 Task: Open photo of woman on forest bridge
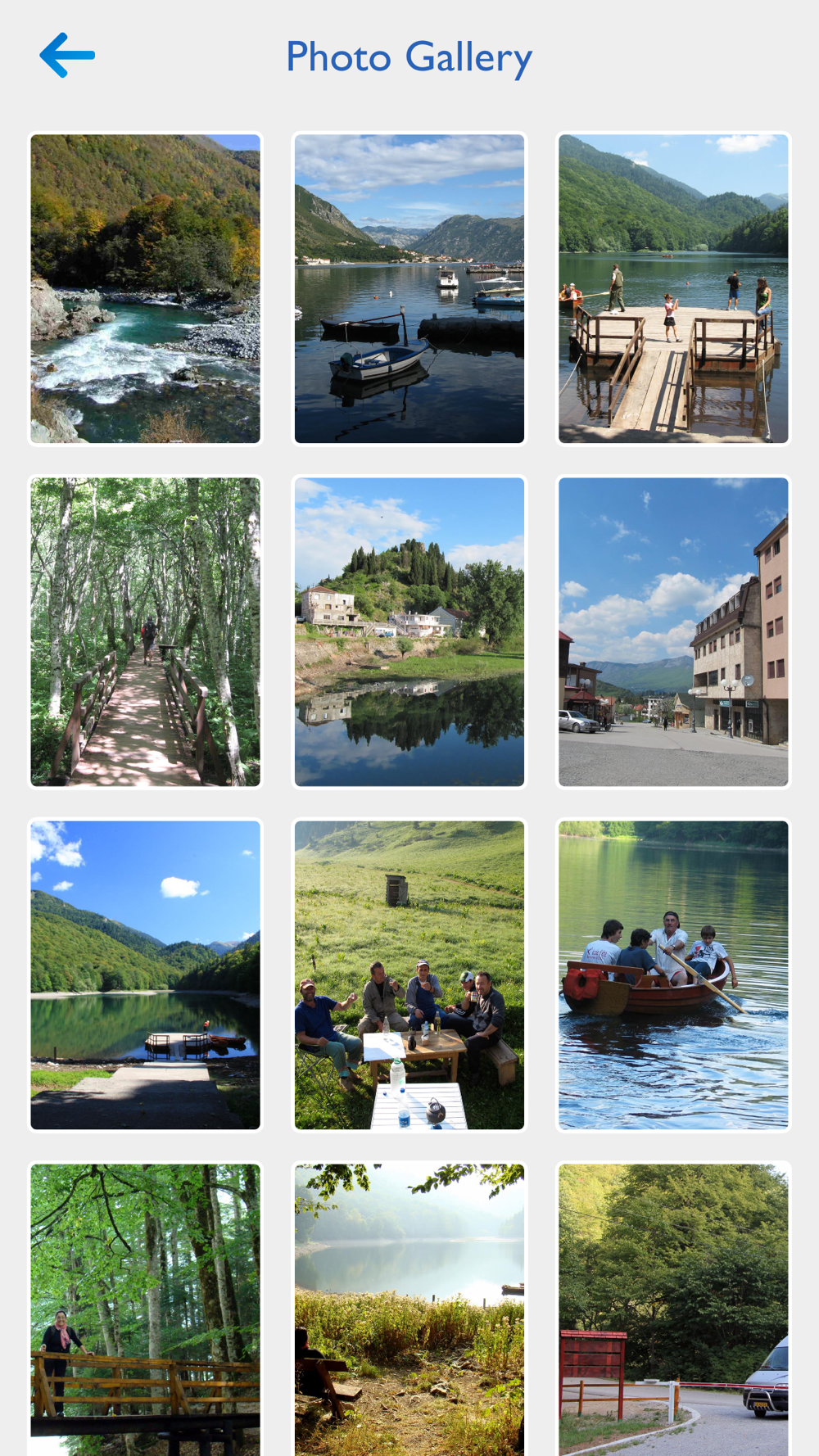coord(146,1309)
